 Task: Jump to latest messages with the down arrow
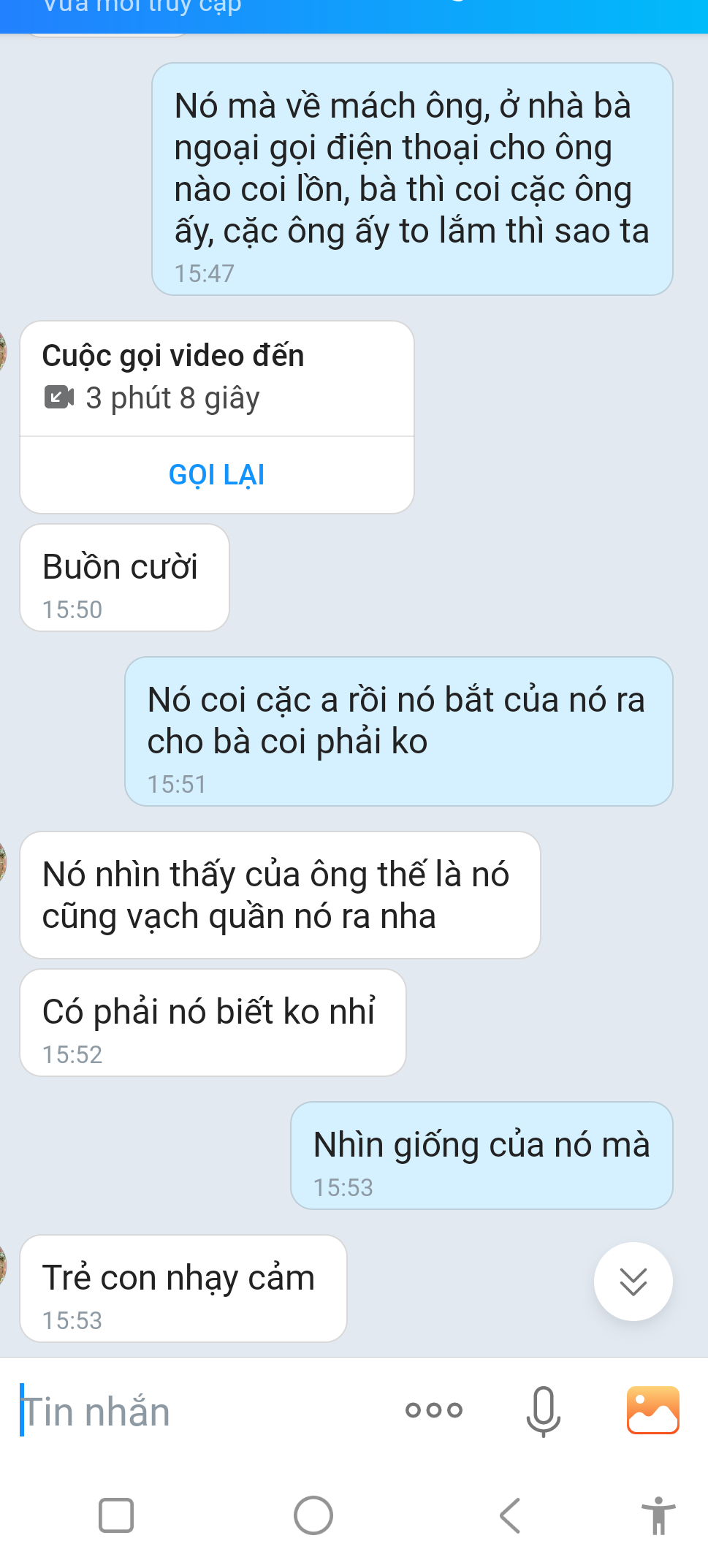(x=633, y=1282)
